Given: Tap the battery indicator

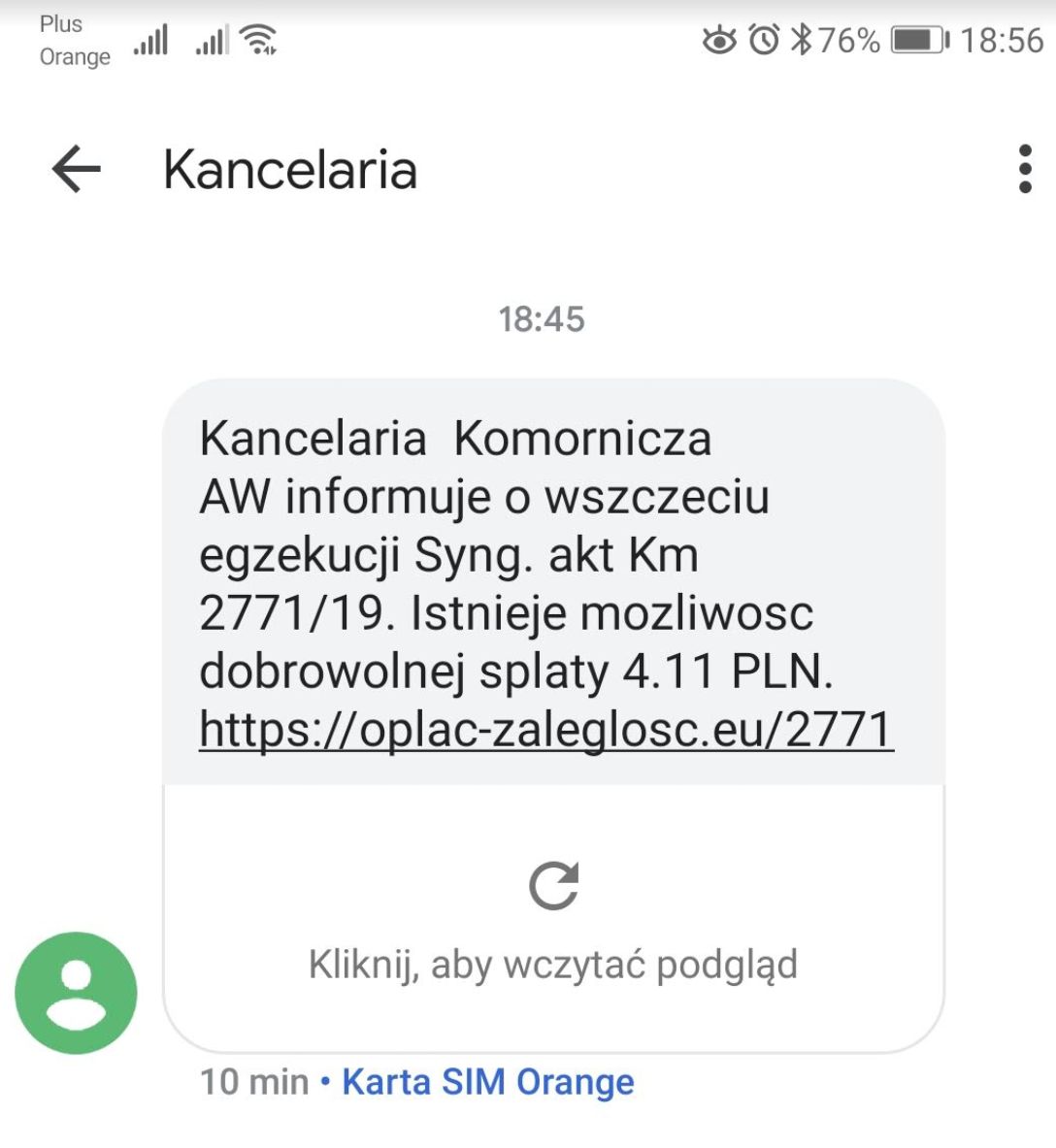Looking at the screenshot, I should (x=915, y=40).
